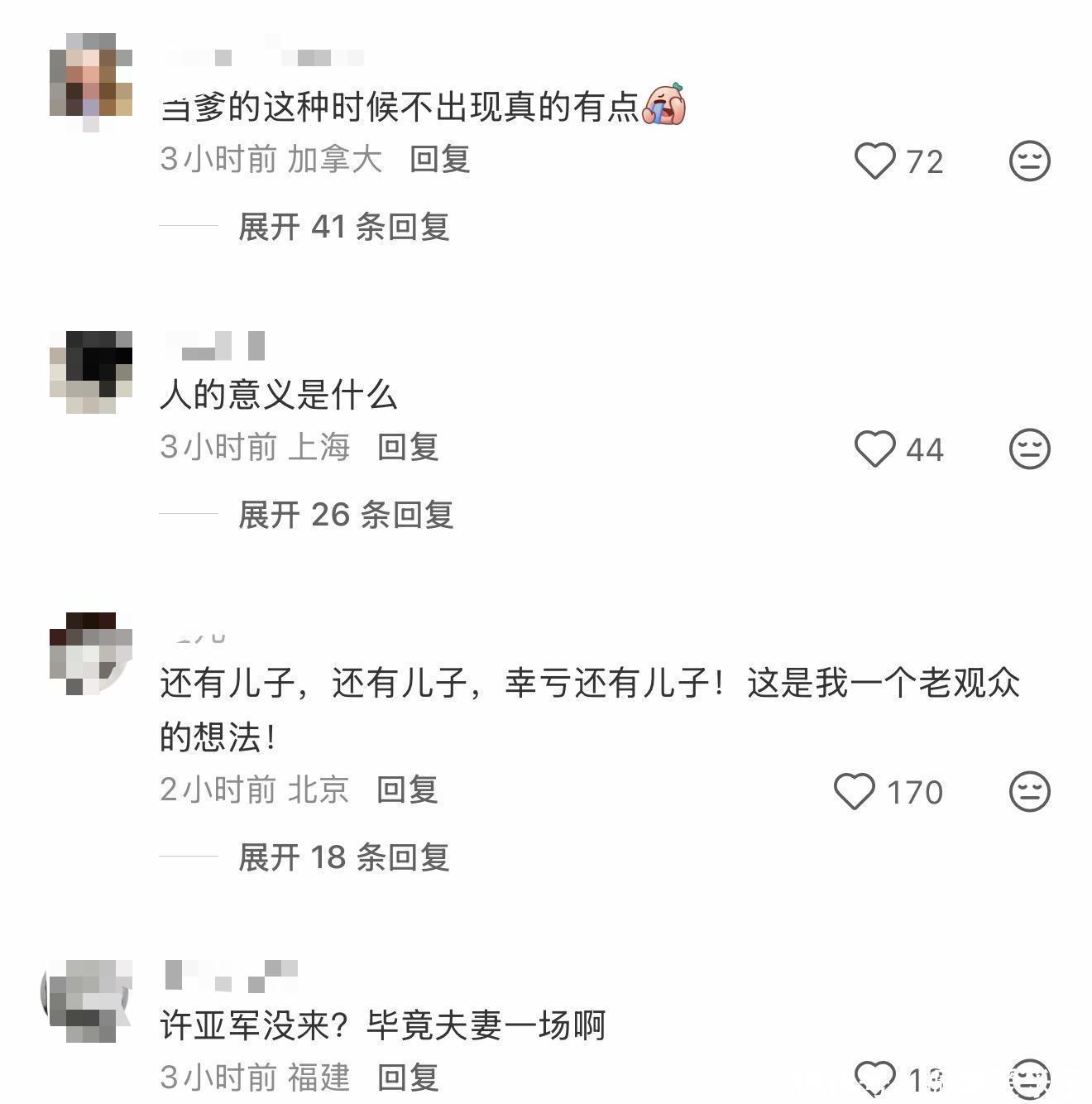Like the comment about 许亚军没来
The image size is (1092, 1104).
[875, 1078]
